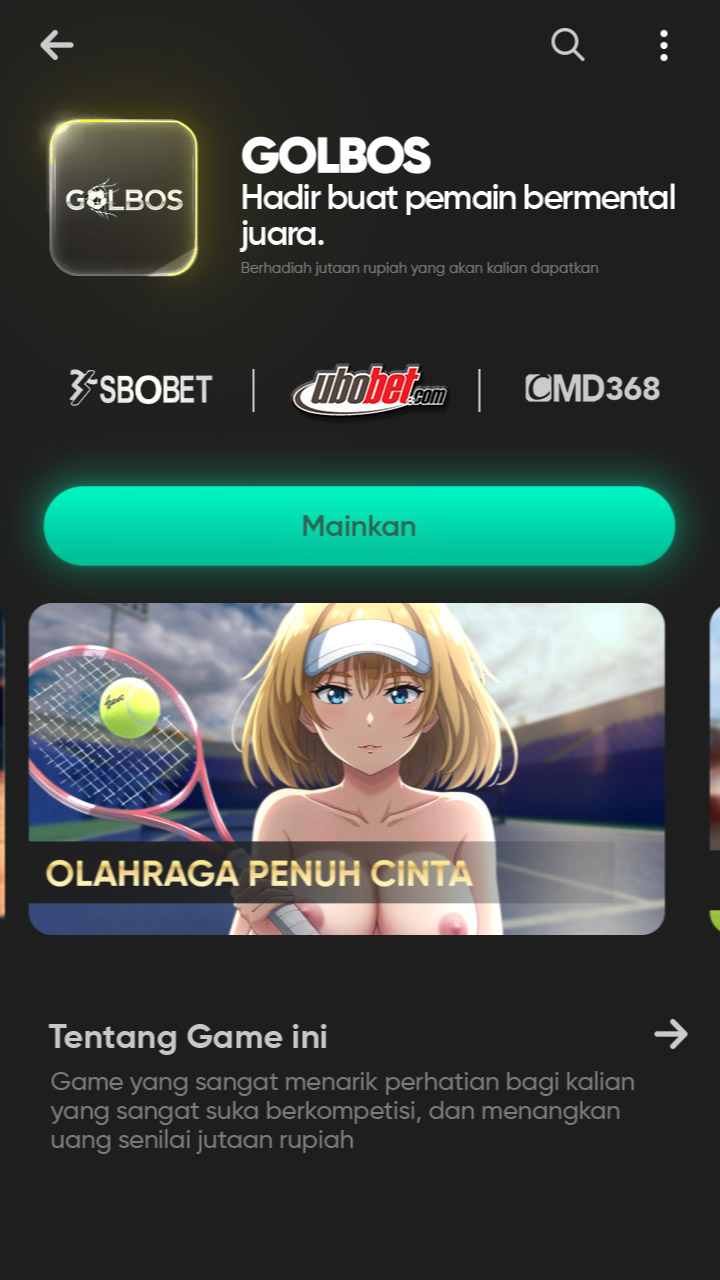Open the three-dot overflow menu

pos(663,45)
